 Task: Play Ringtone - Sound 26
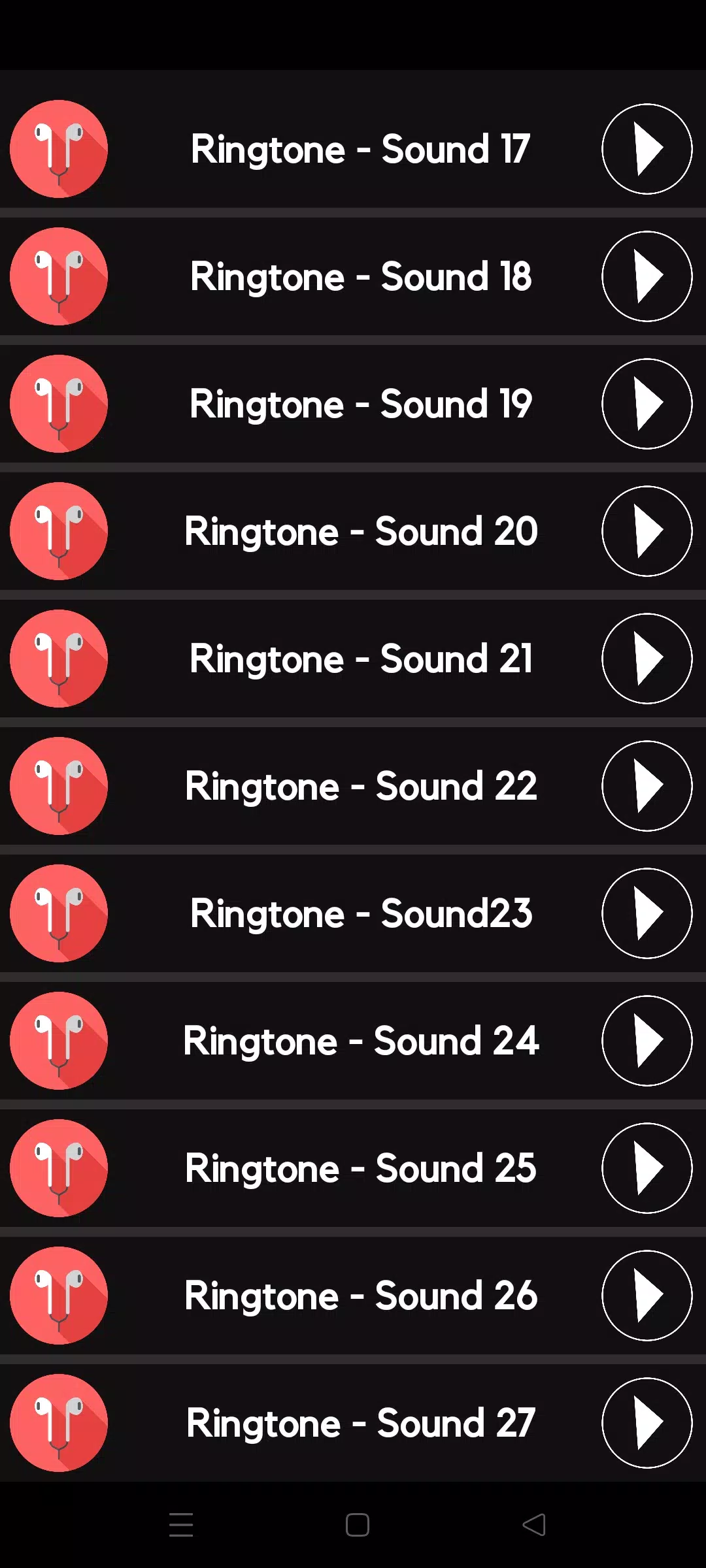click(x=647, y=1296)
